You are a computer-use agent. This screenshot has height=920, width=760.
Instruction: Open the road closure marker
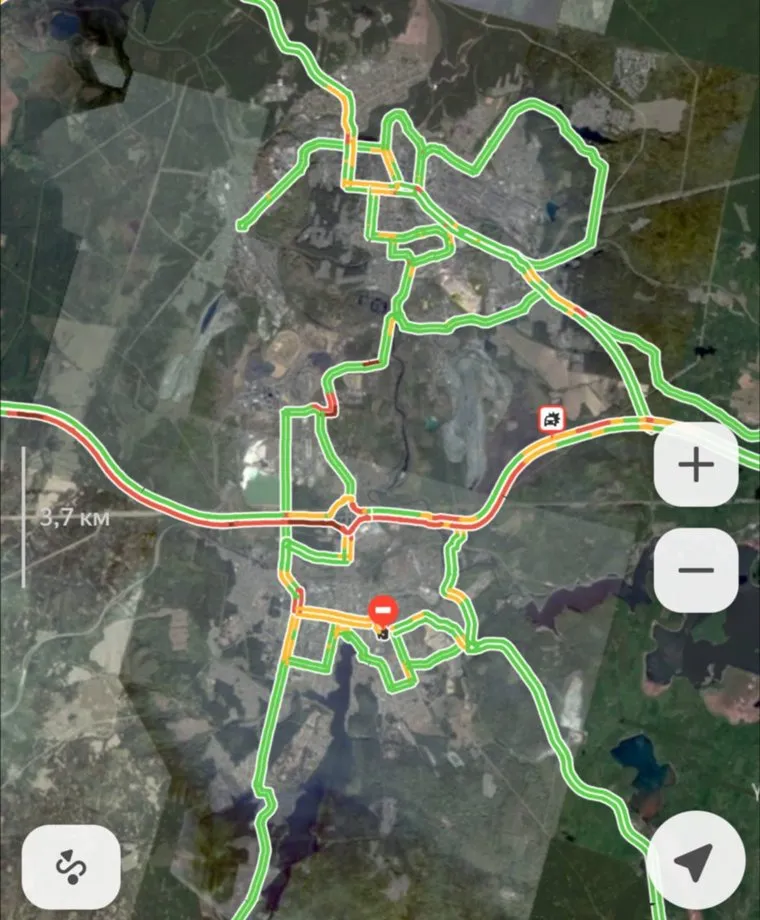point(383,610)
